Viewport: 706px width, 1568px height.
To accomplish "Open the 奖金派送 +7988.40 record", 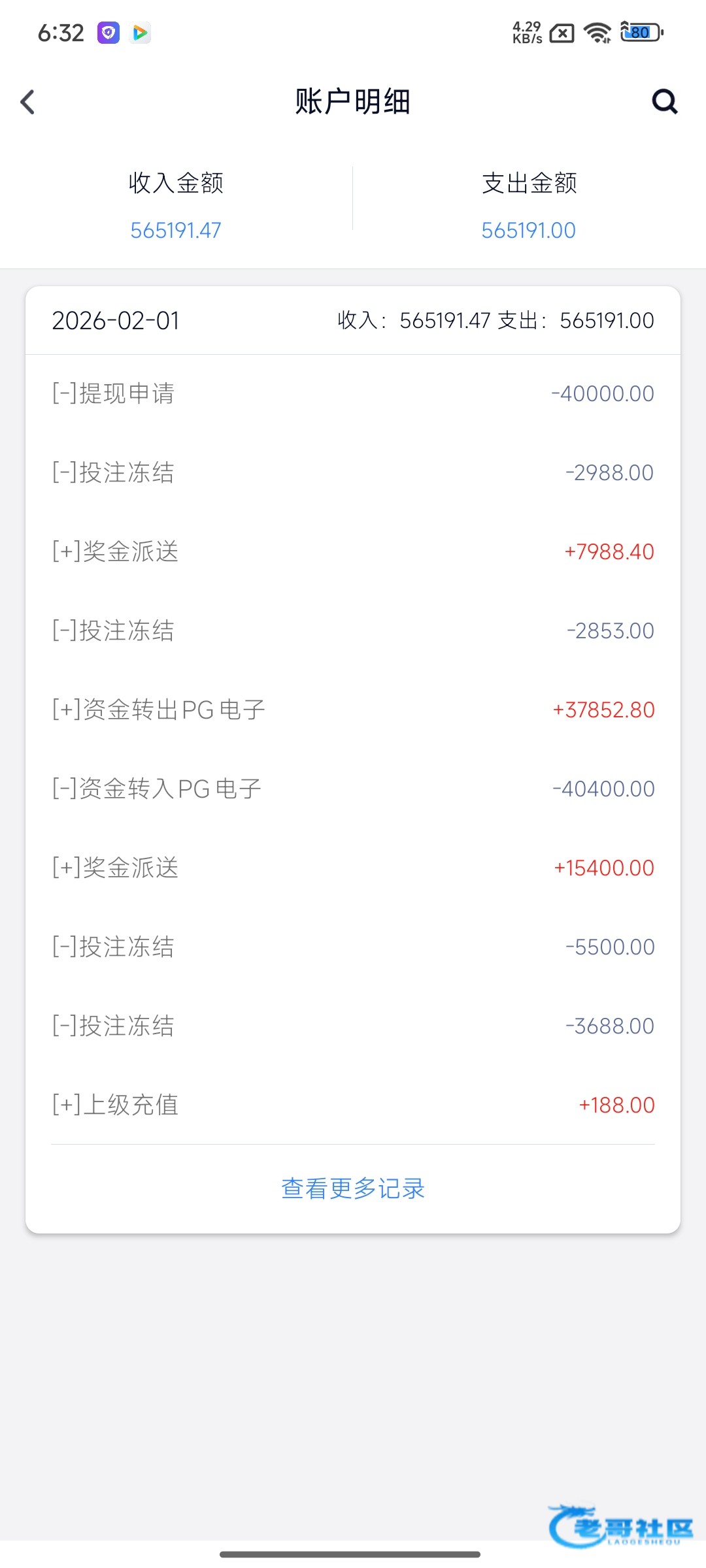I will coord(353,551).
